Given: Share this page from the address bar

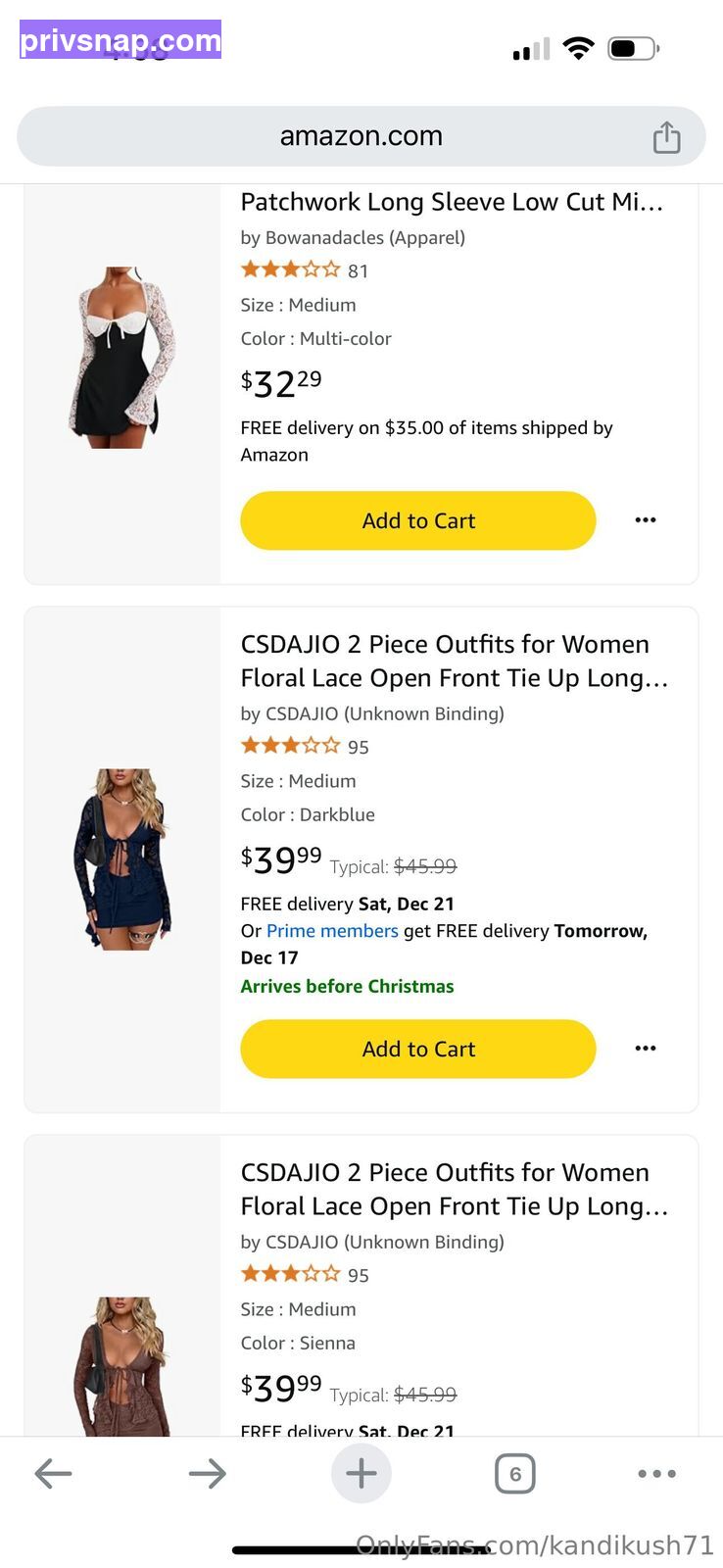Looking at the screenshot, I should coord(666,137).
